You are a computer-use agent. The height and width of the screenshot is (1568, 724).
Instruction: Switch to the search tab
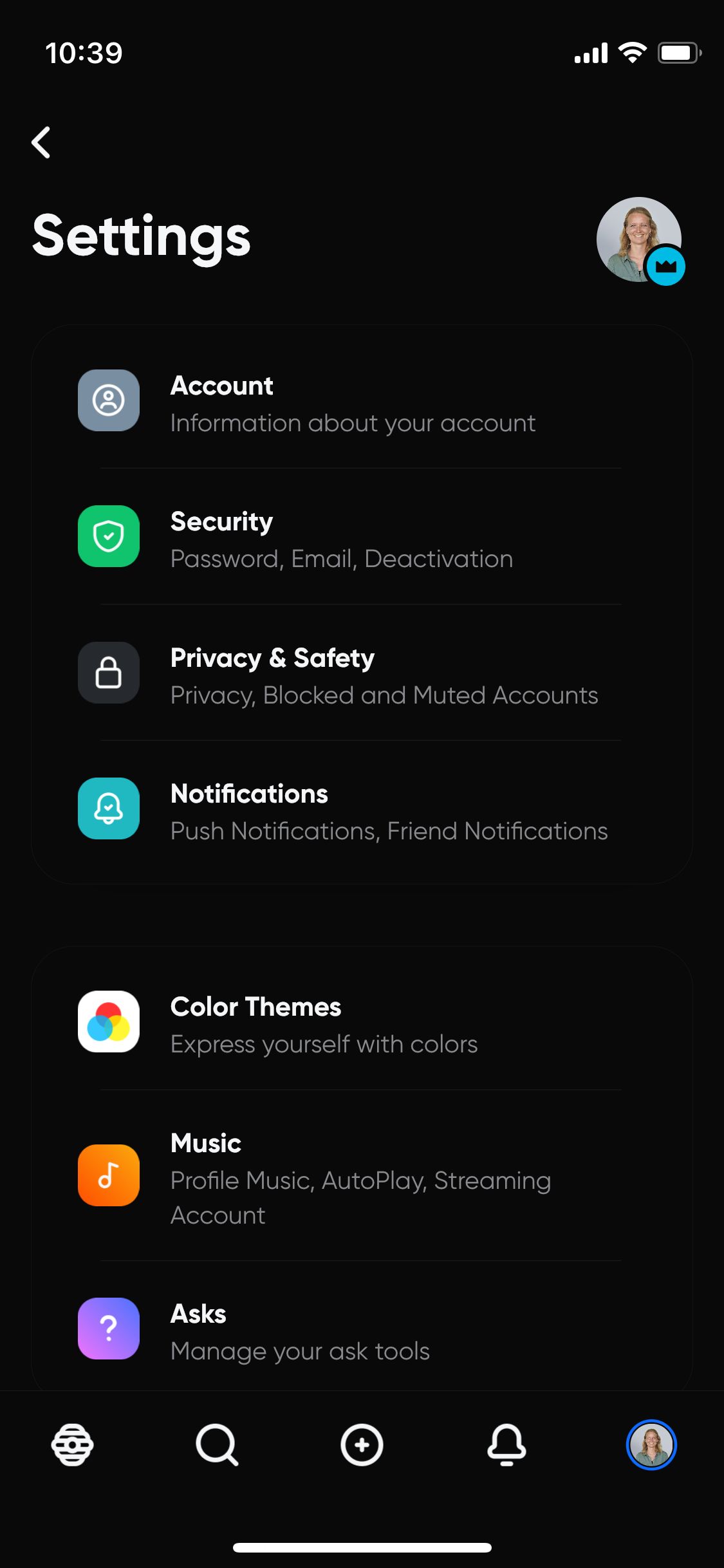click(217, 1445)
